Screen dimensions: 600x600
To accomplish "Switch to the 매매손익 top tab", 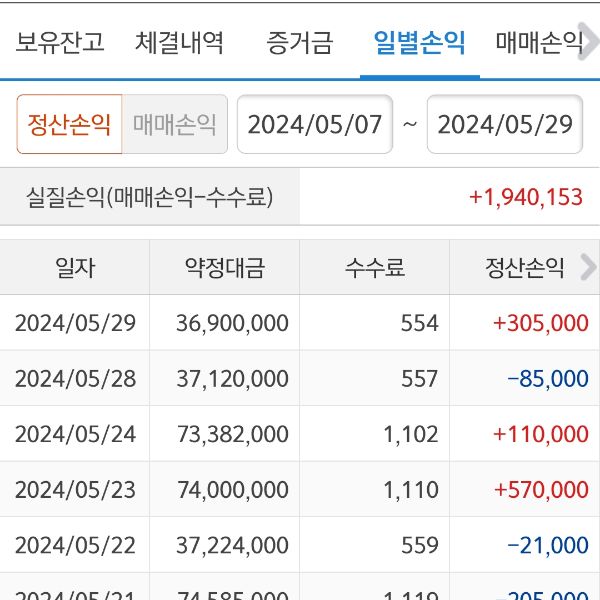I will pyautogui.click(x=540, y=43).
